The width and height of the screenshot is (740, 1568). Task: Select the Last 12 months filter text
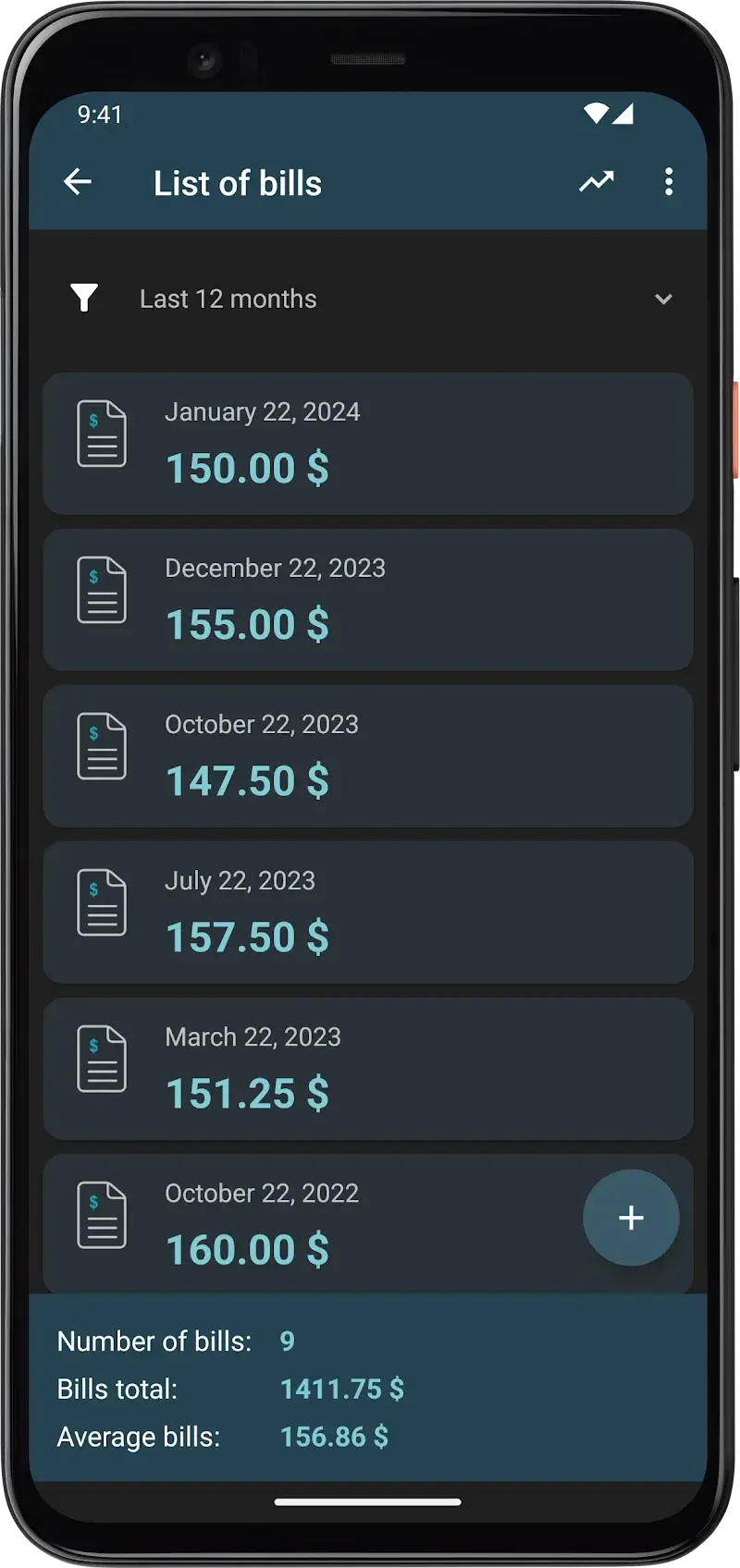228,298
